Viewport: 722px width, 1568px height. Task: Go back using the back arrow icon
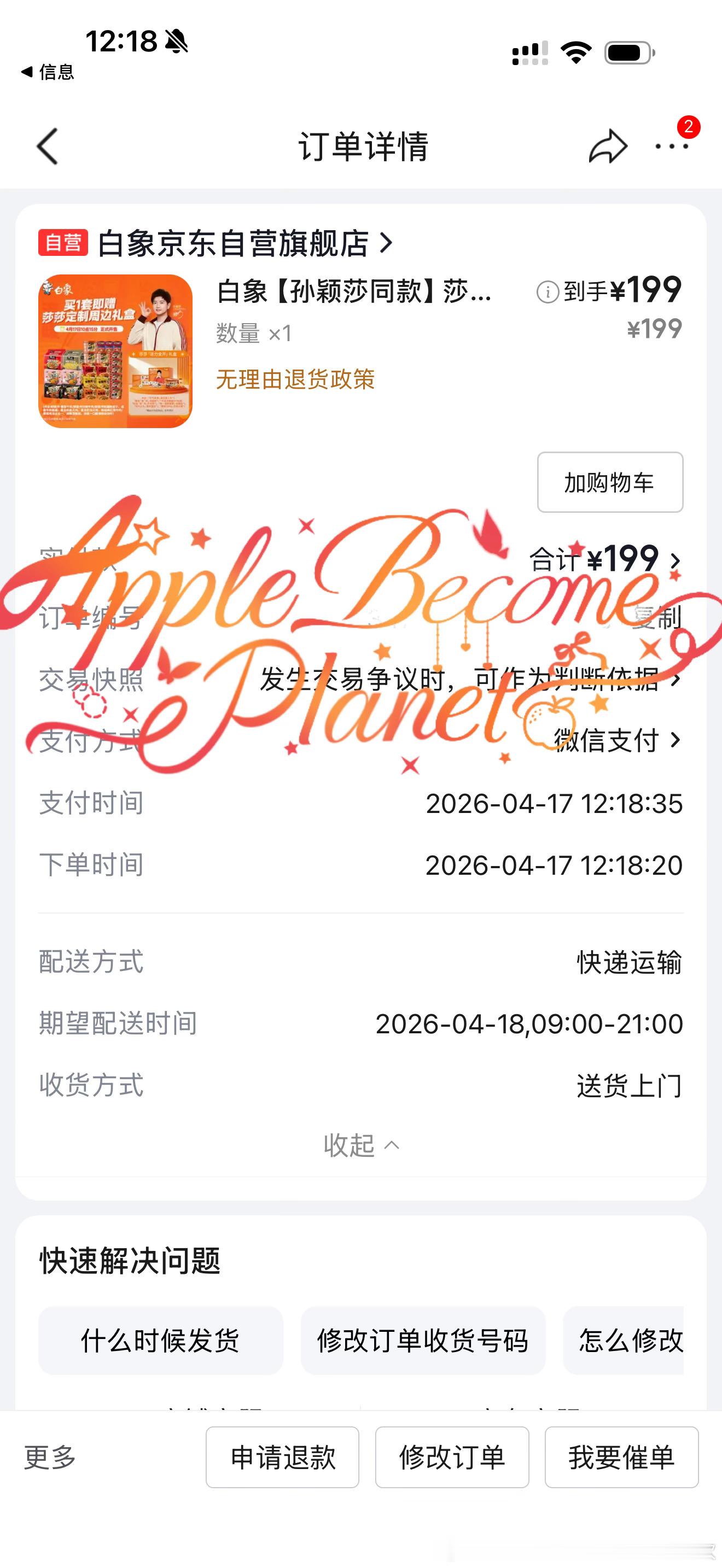[x=45, y=145]
